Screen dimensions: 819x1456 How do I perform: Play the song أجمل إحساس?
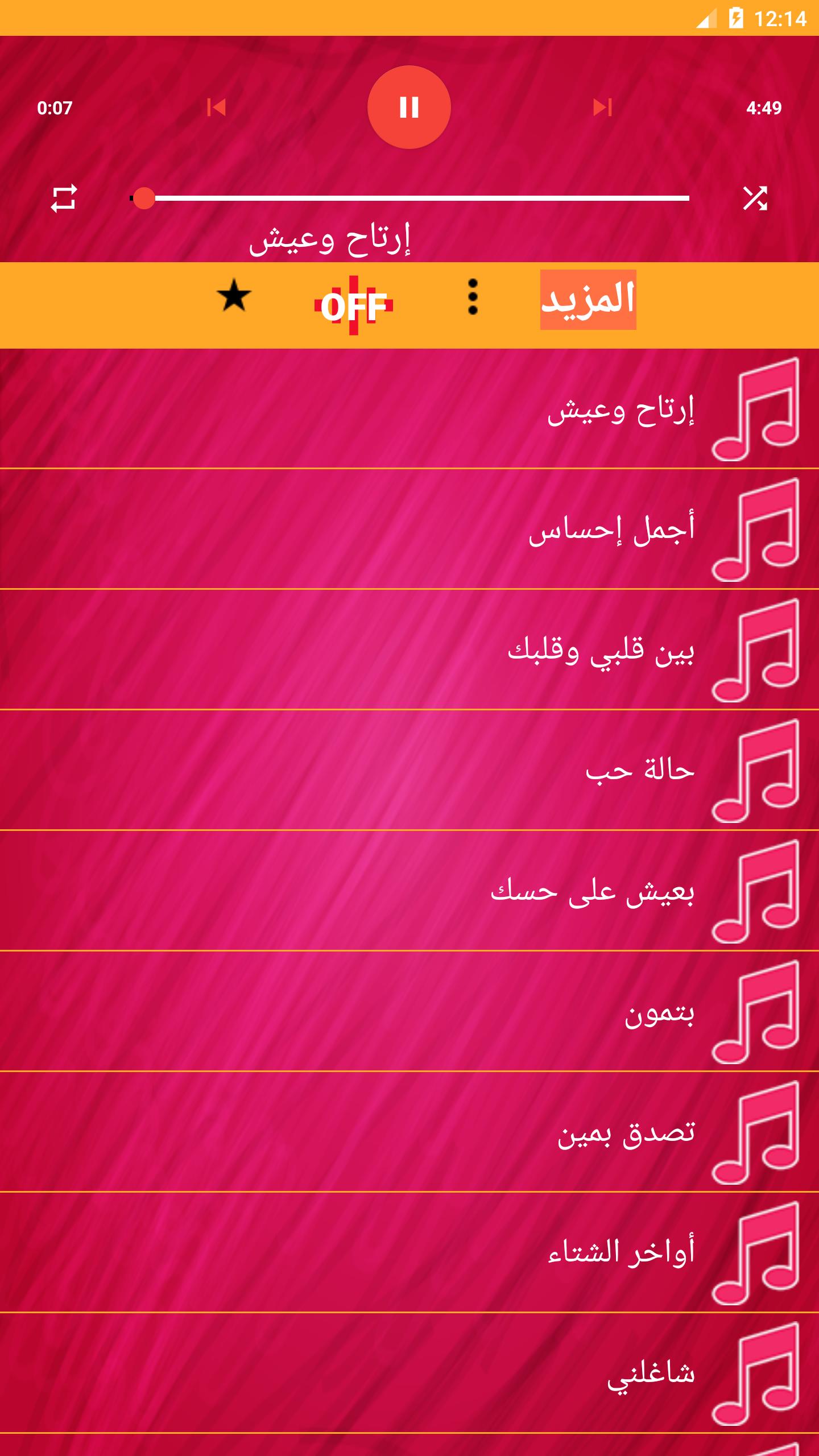[611, 530]
